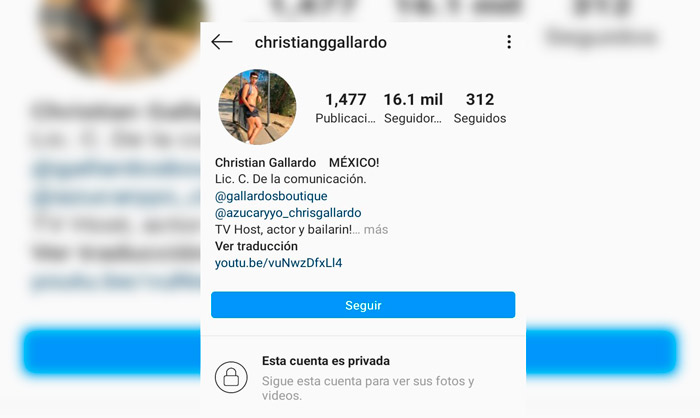Go back using the arrow icon
The width and height of the screenshot is (700, 418).
(x=222, y=42)
